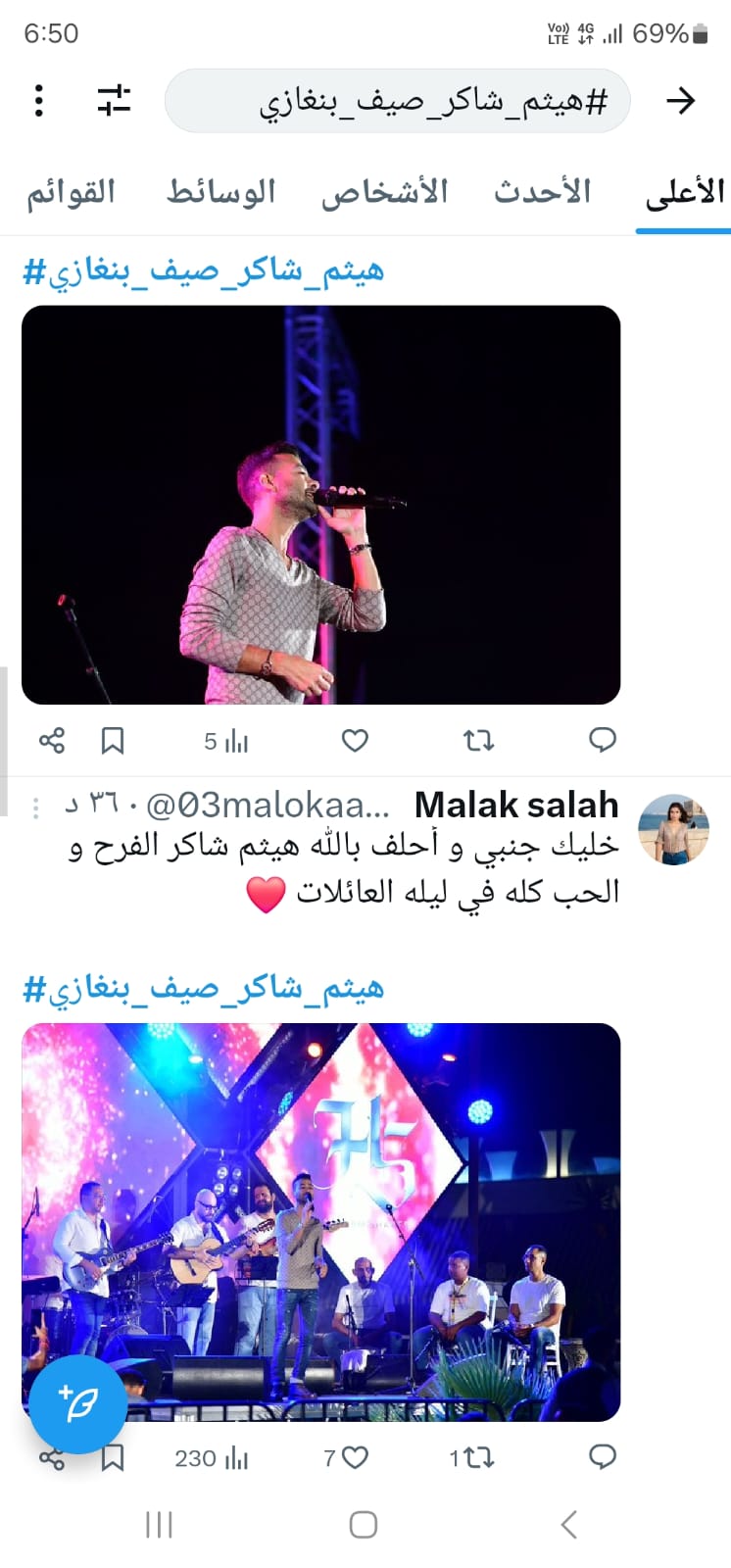Share the post with 5 views
731x1568 pixels.
click(x=51, y=741)
